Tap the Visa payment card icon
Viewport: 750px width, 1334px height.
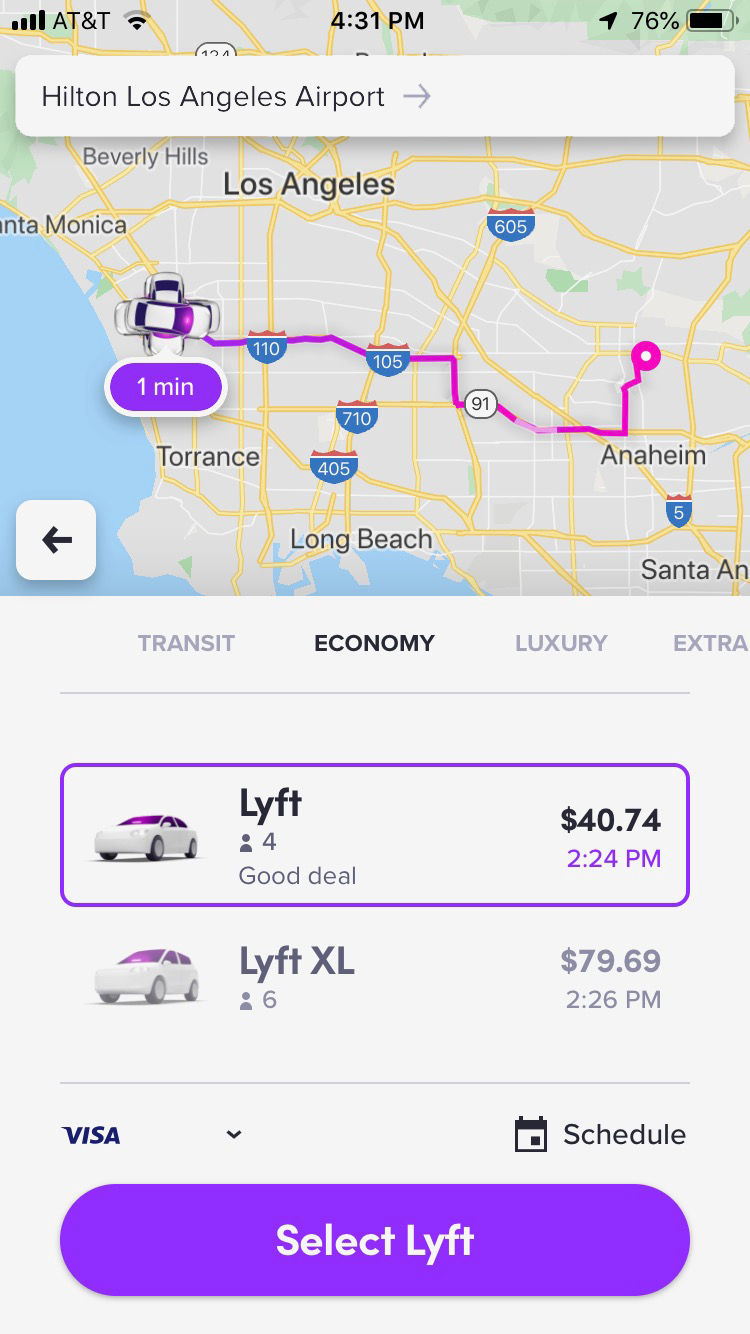click(91, 1134)
